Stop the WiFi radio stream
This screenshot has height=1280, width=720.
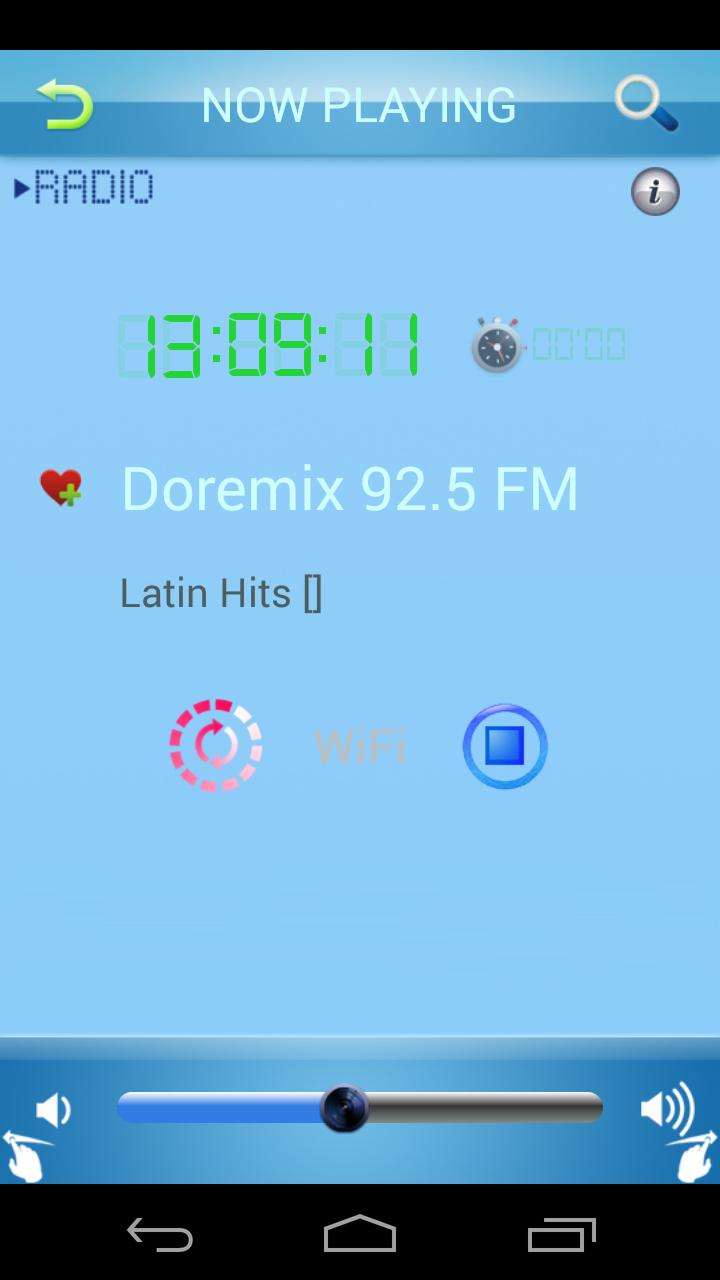pos(505,746)
